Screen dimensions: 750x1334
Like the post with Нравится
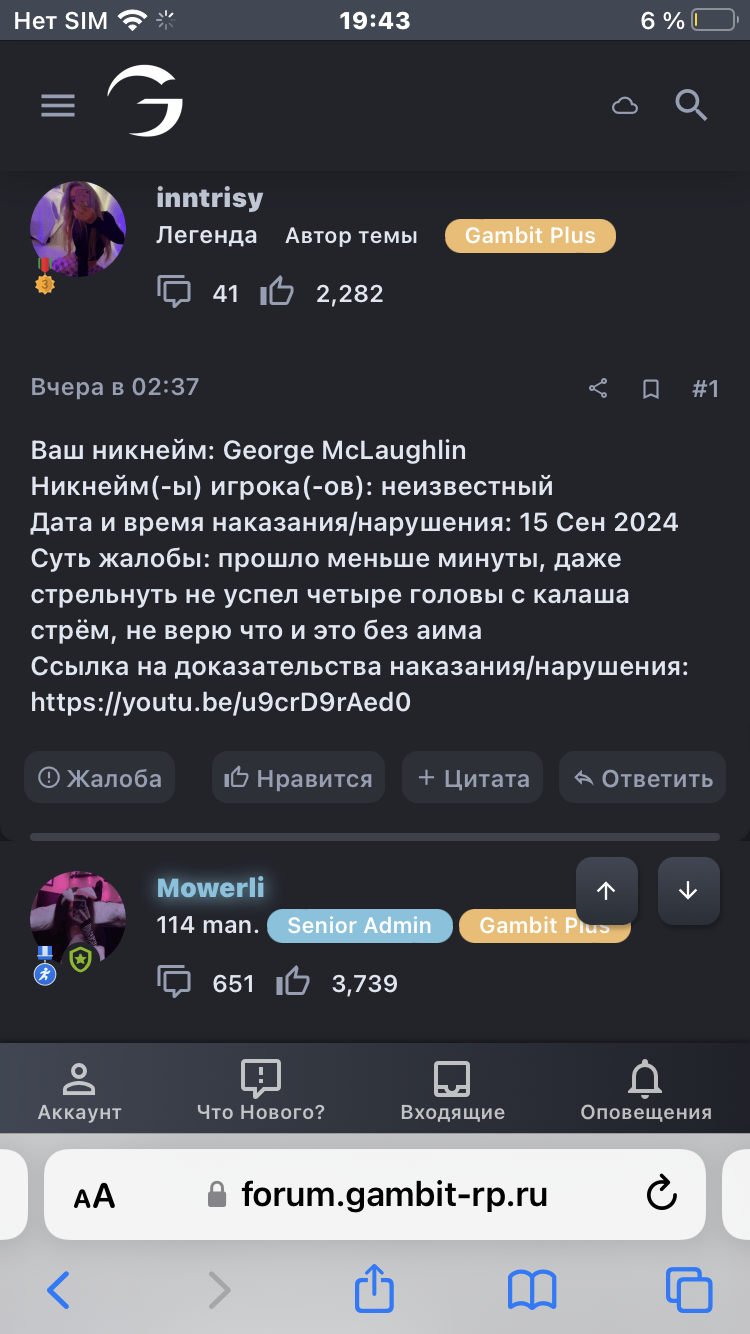[x=298, y=778]
